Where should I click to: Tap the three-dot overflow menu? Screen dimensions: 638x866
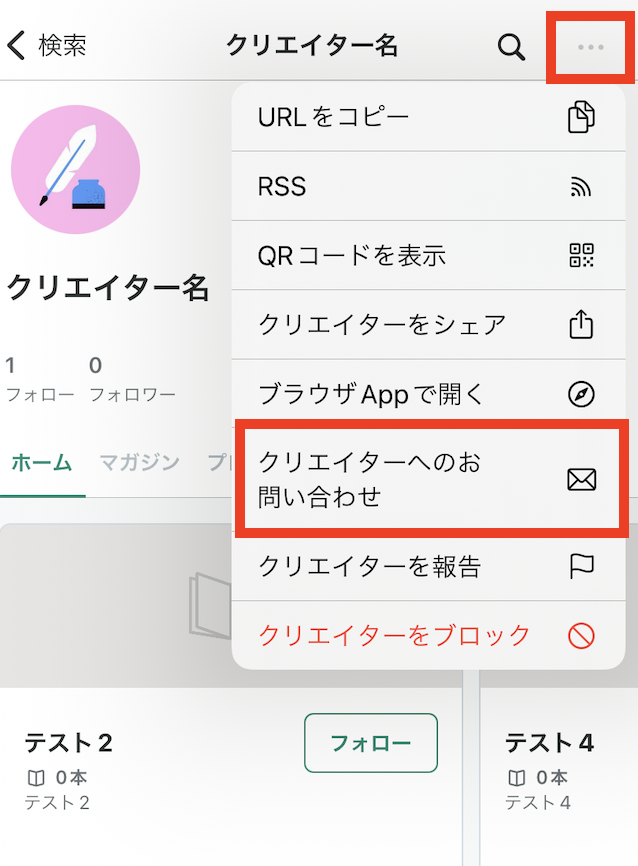tap(590, 47)
